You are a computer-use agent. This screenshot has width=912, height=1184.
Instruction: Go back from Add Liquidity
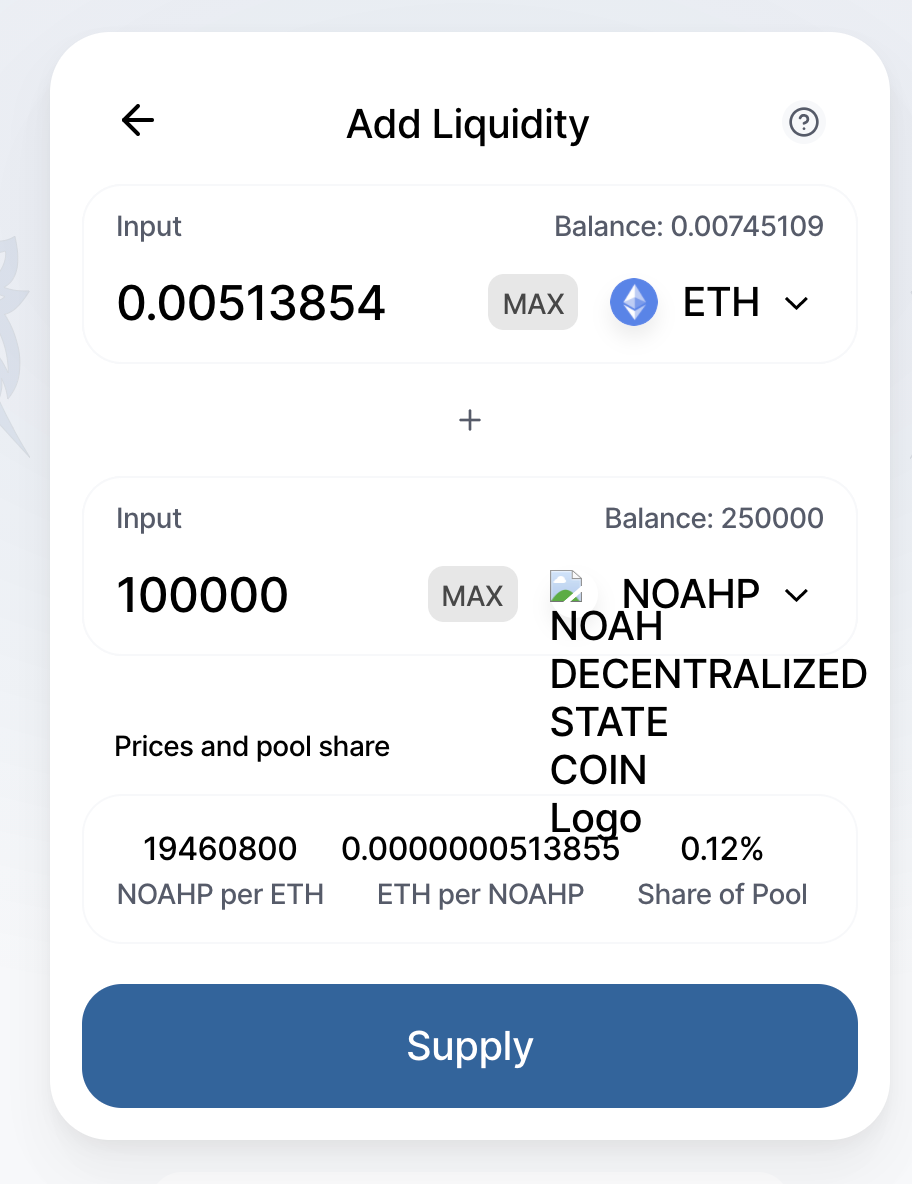pos(138,121)
